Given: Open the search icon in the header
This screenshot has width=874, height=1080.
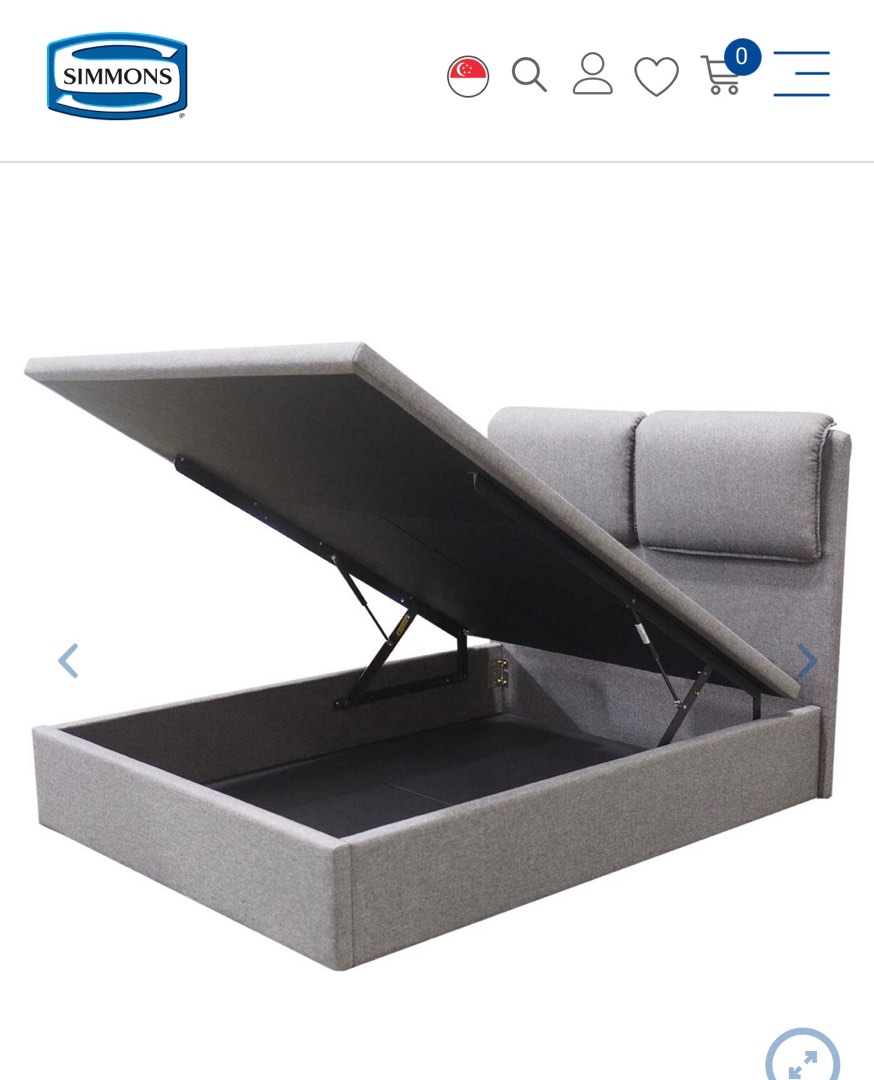Looking at the screenshot, I should 529,74.
